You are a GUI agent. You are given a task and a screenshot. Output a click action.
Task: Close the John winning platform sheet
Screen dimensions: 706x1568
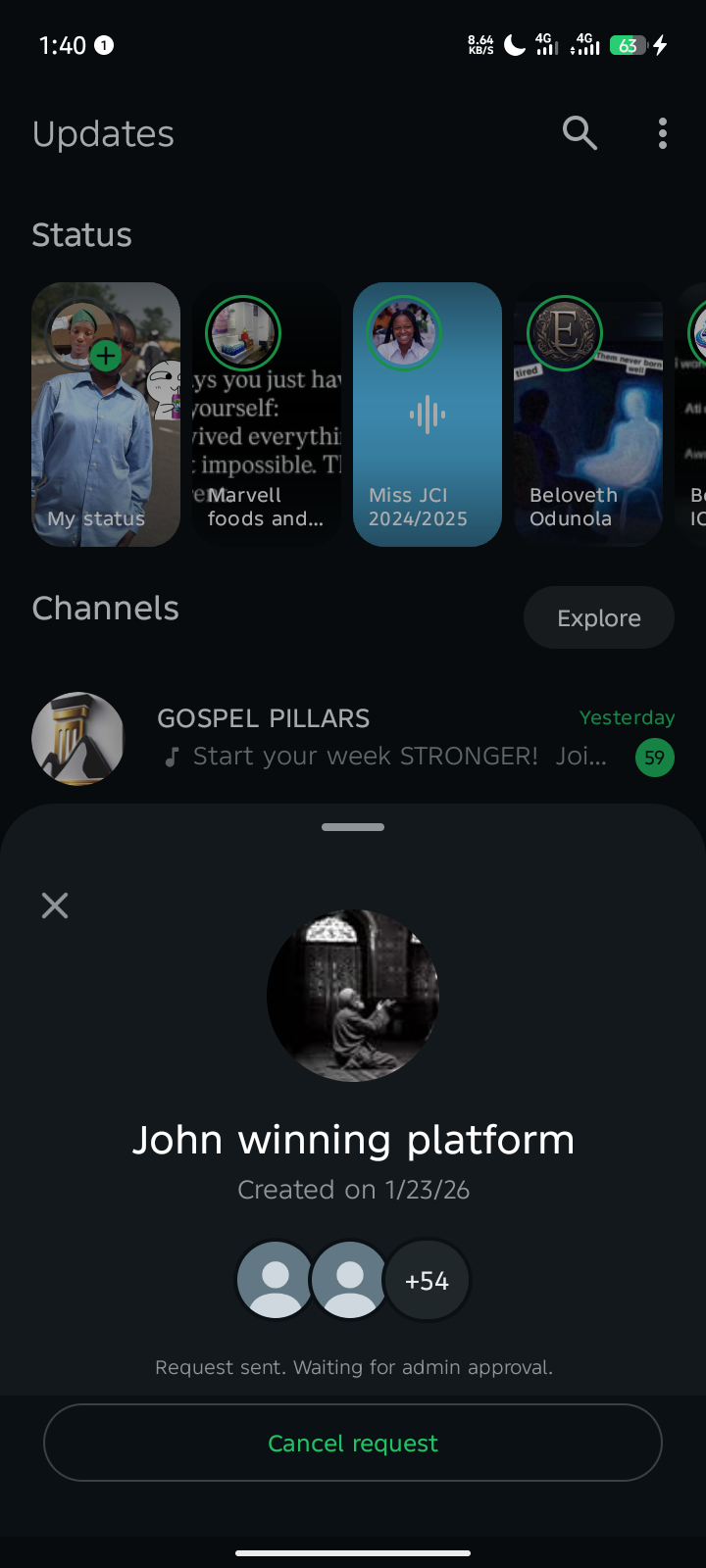pos(55,906)
